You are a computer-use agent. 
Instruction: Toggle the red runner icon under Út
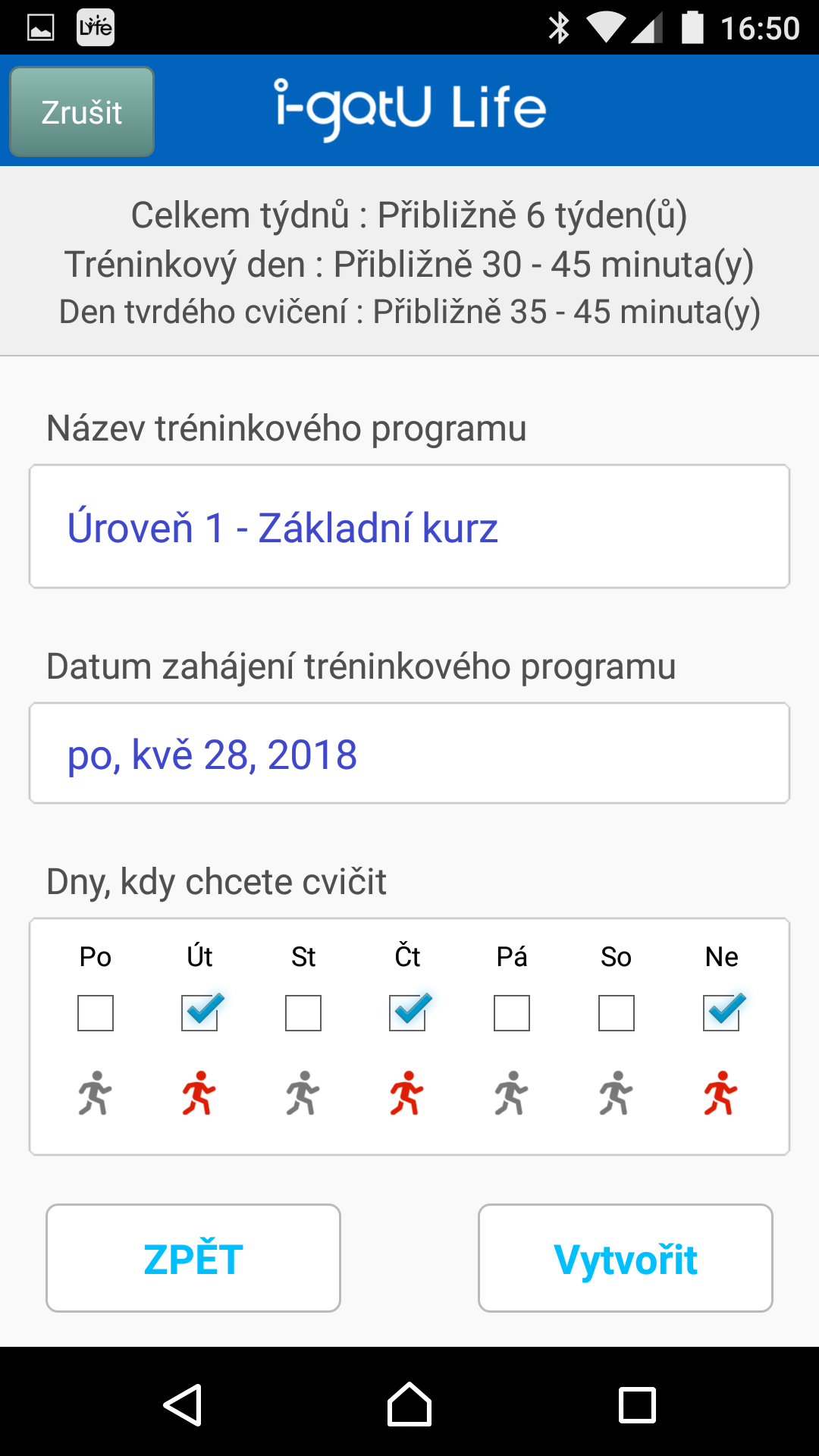(x=199, y=1093)
